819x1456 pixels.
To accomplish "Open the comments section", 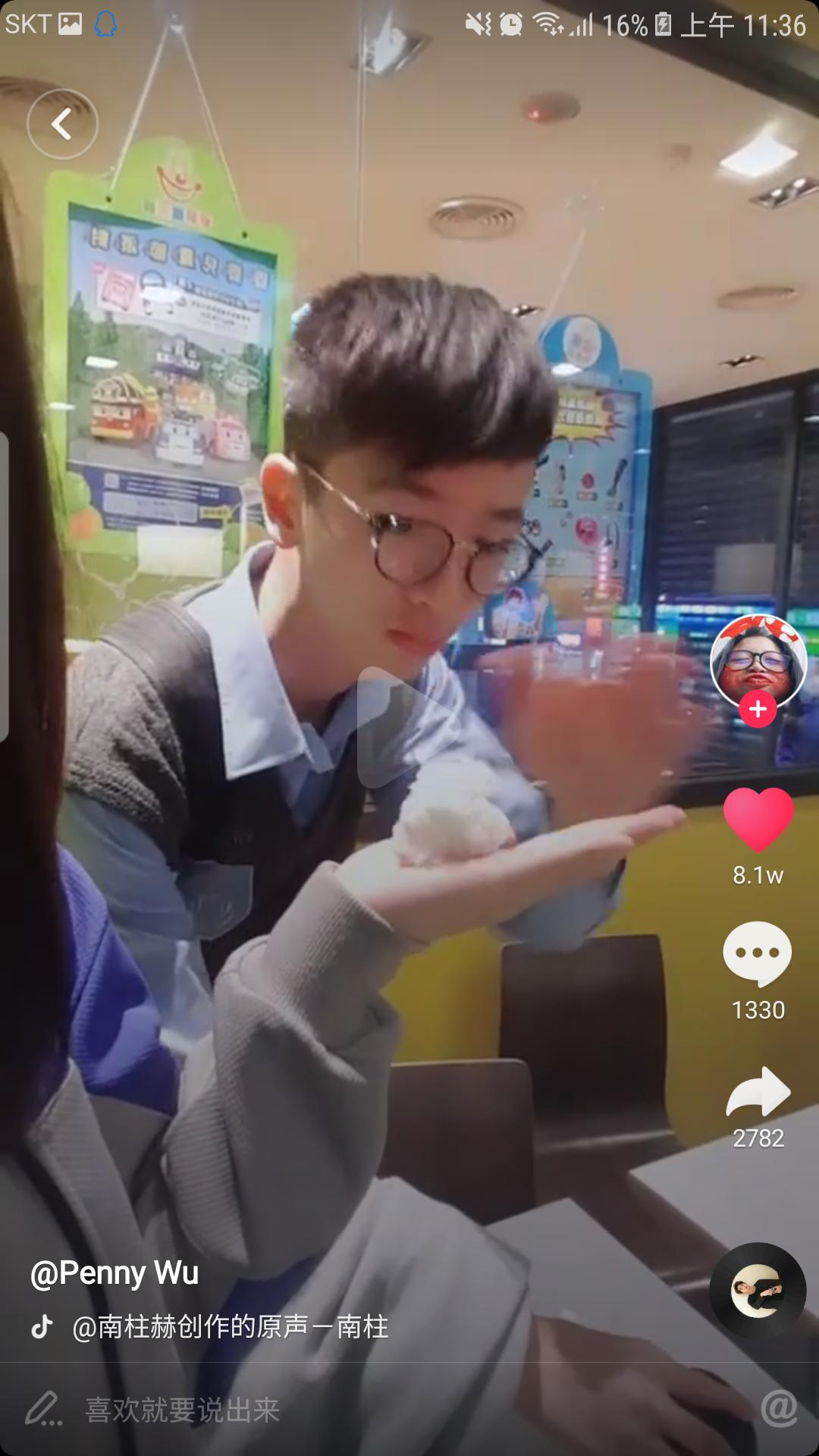I will [x=758, y=953].
